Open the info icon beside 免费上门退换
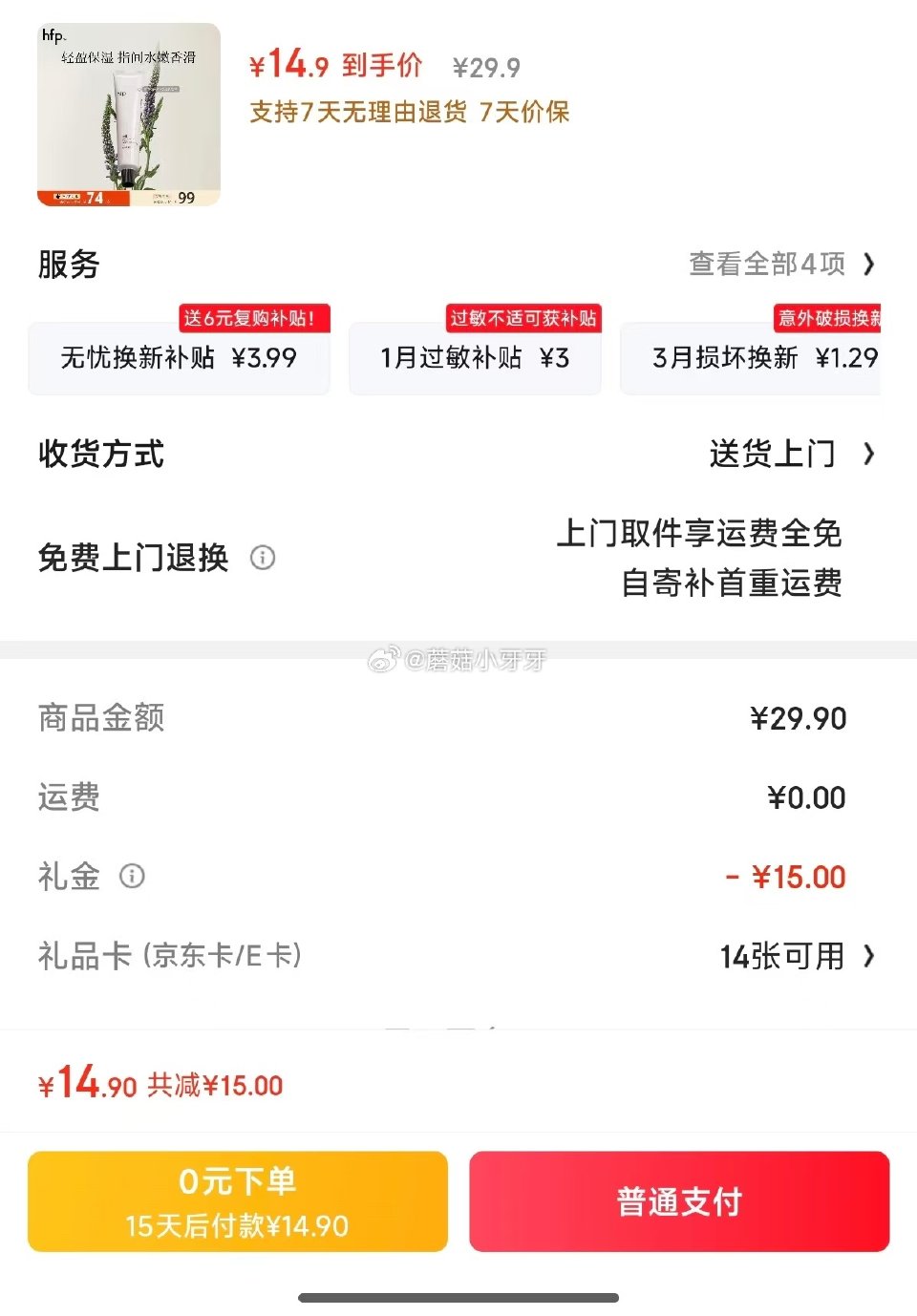917x1316 pixels. [262, 559]
